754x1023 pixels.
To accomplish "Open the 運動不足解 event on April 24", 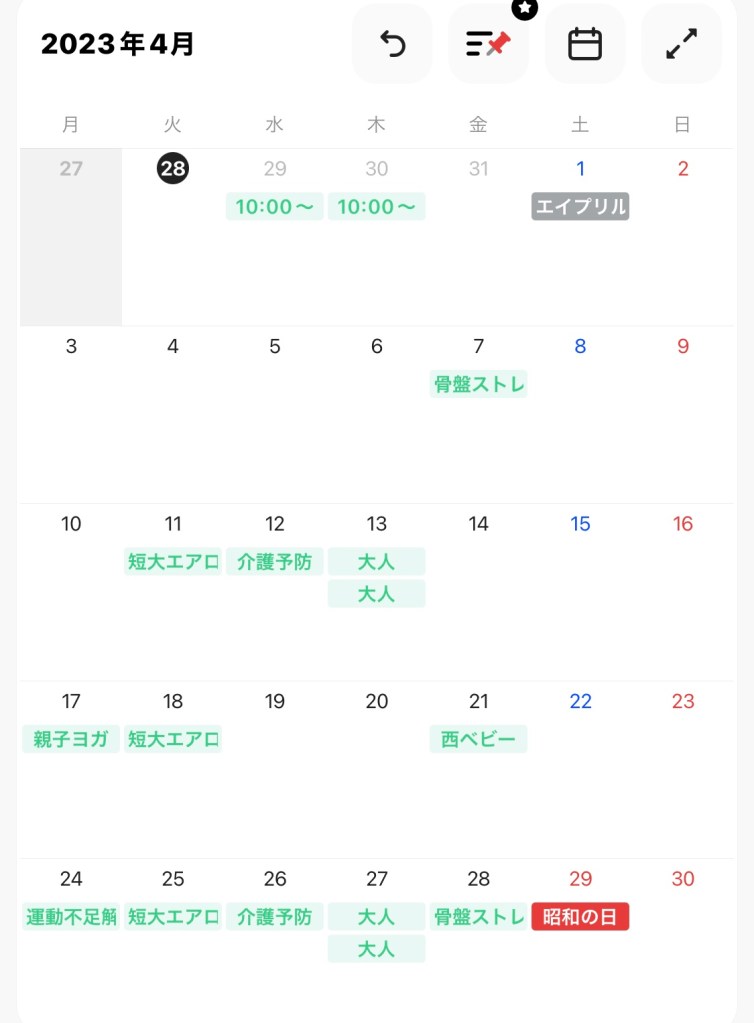I will (x=71, y=916).
